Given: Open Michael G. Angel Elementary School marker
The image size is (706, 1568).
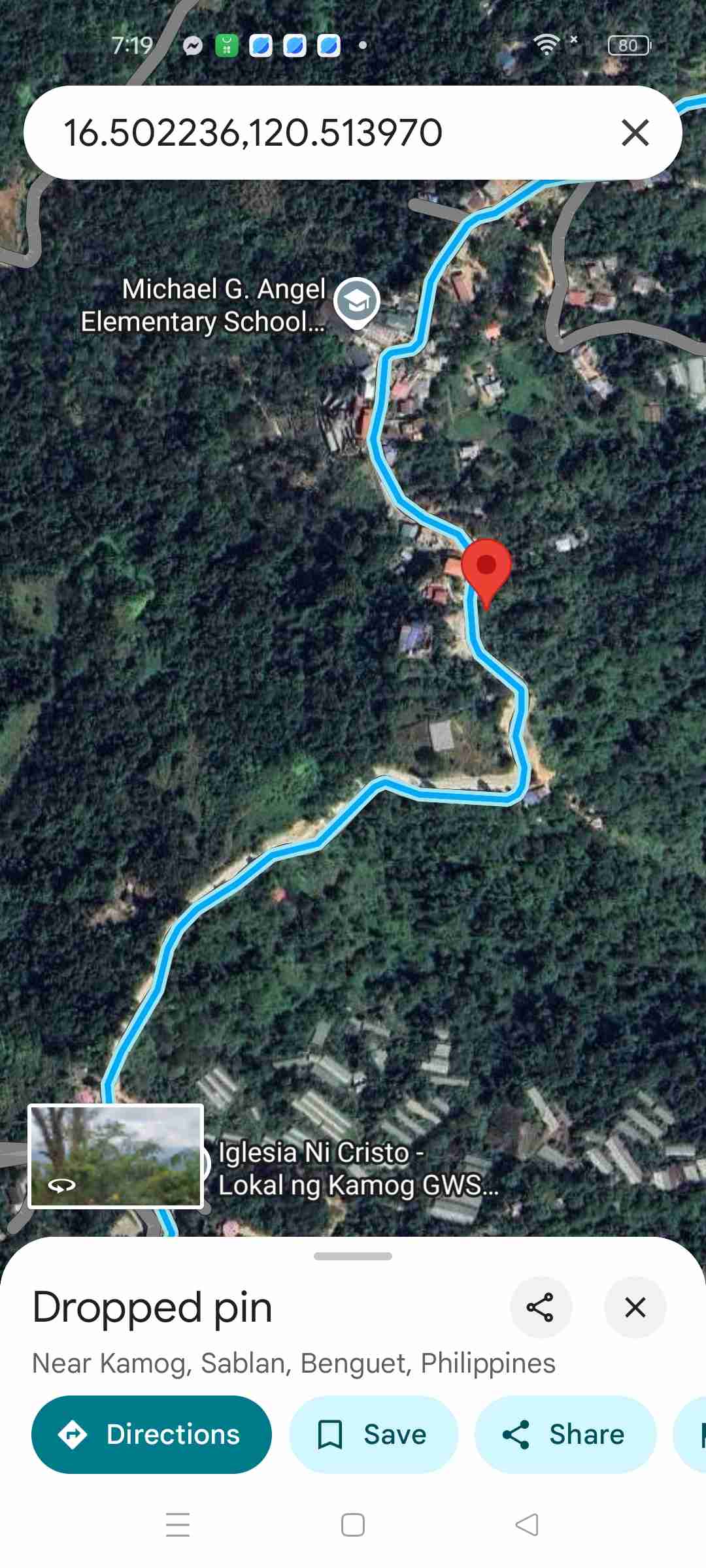Looking at the screenshot, I should click(356, 302).
